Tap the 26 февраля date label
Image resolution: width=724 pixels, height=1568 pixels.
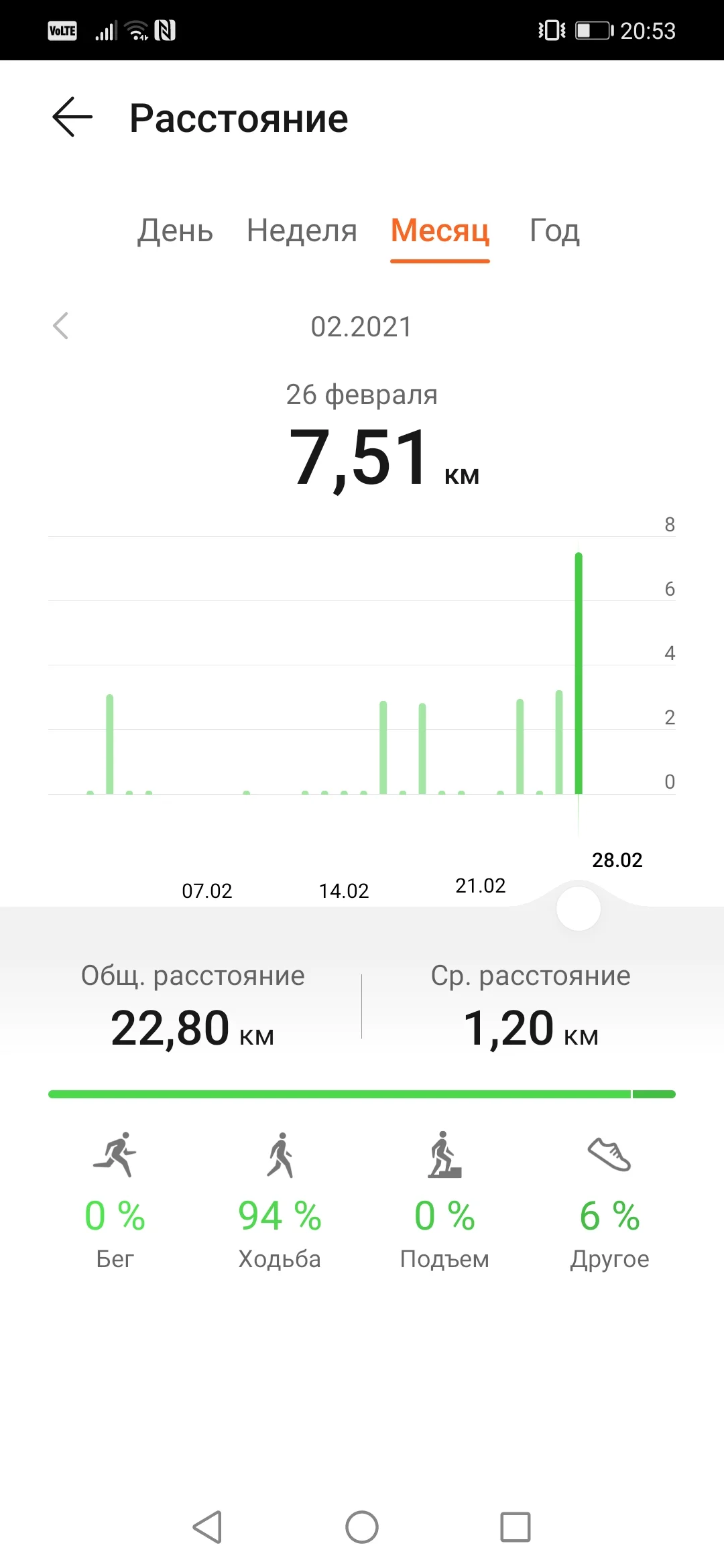click(362, 395)
